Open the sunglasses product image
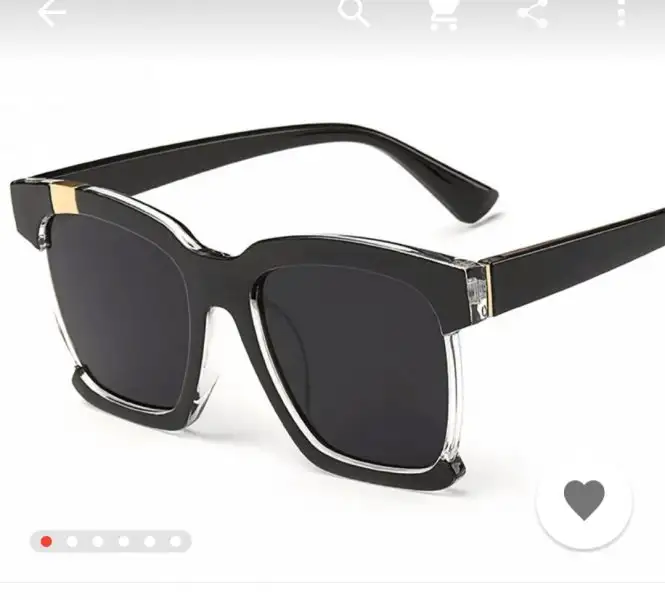 (x=330, y=300)
